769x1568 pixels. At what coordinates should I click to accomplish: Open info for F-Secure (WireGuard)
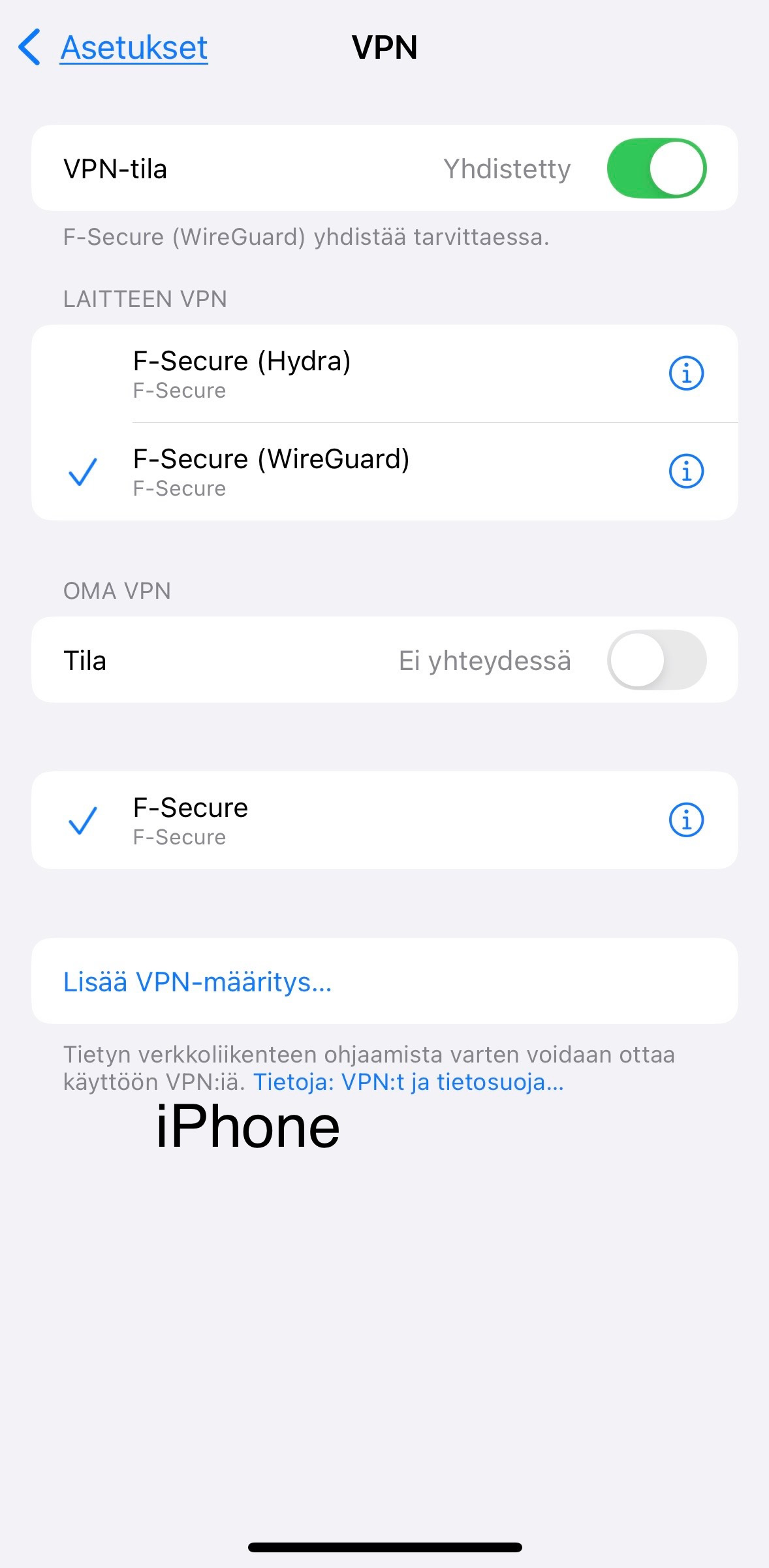tap(687, 472)
